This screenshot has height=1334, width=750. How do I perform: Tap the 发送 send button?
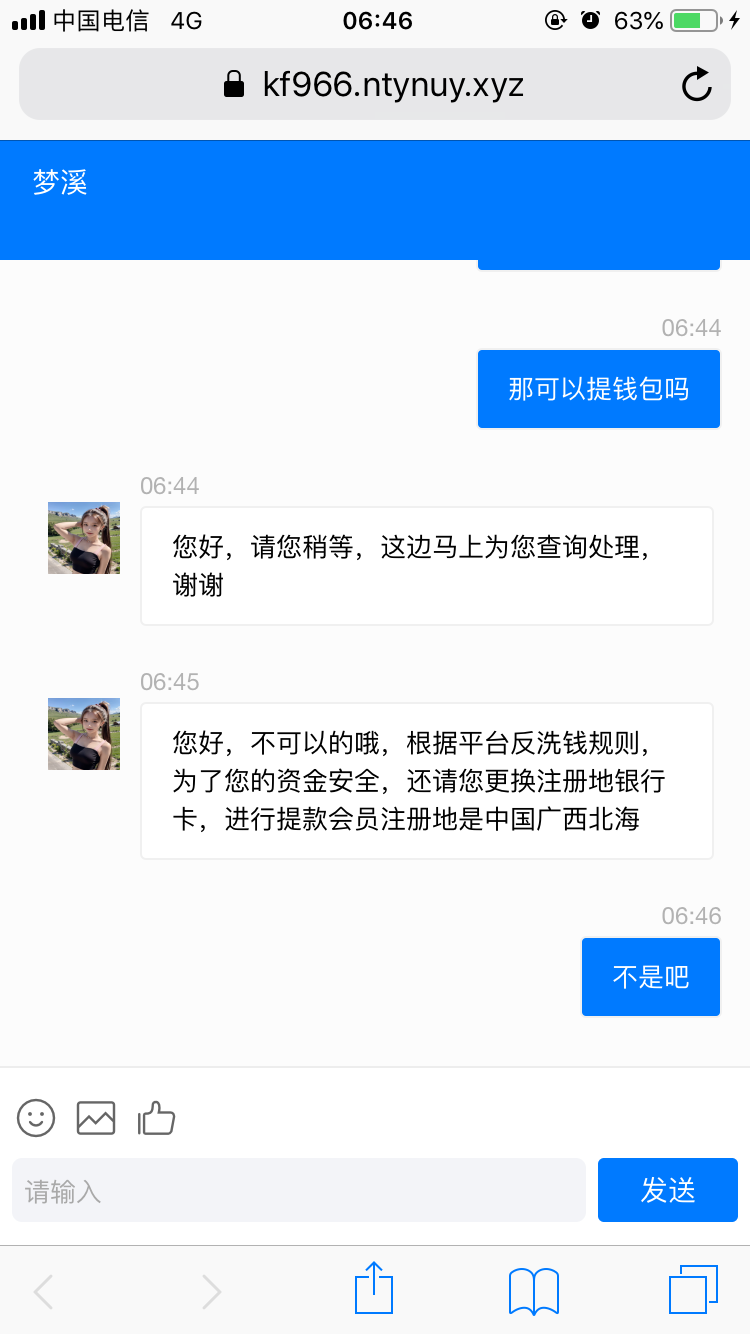click(667, 1190)
